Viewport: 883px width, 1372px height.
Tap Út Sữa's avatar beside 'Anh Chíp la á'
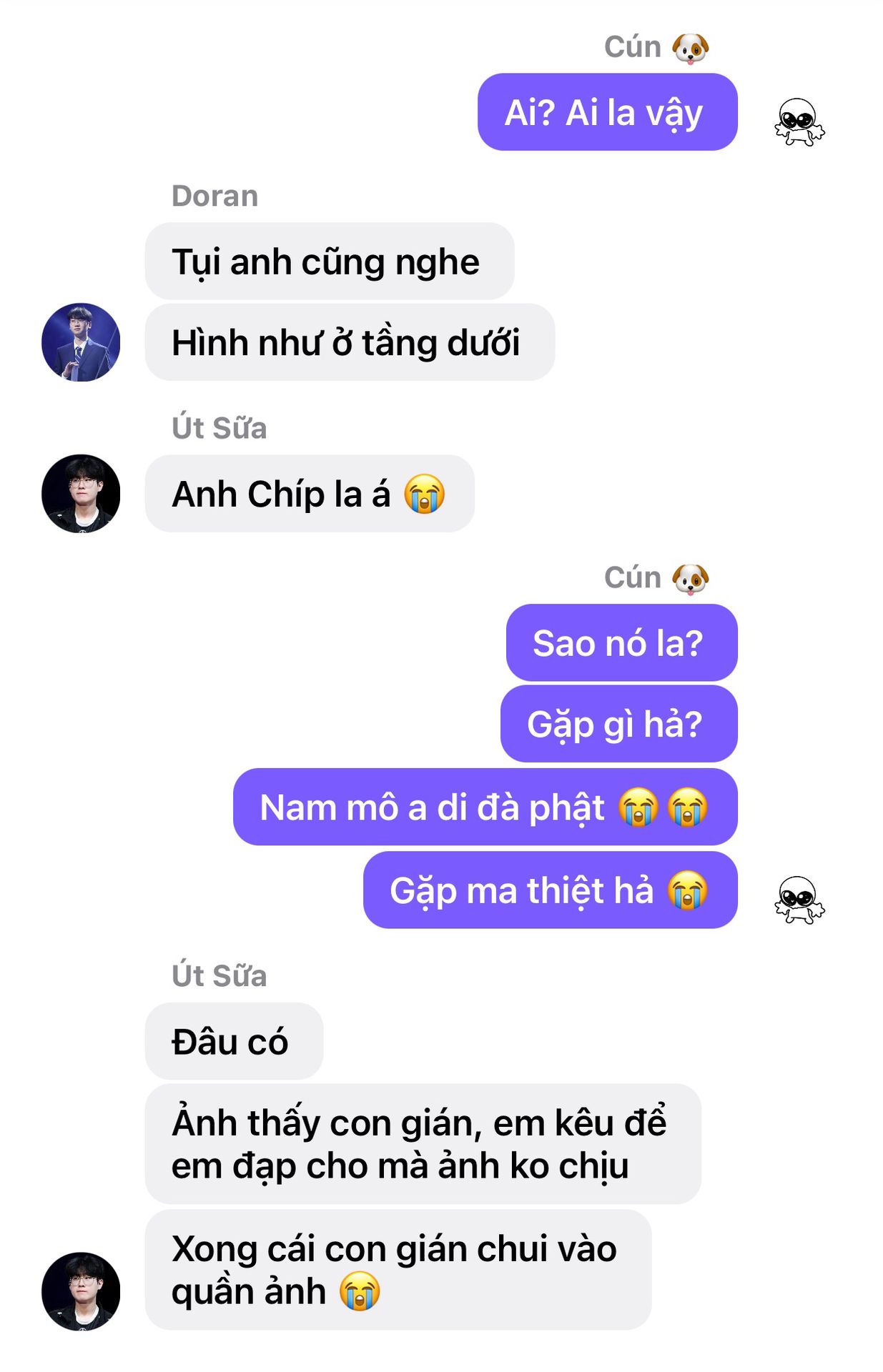pos(81,494)
